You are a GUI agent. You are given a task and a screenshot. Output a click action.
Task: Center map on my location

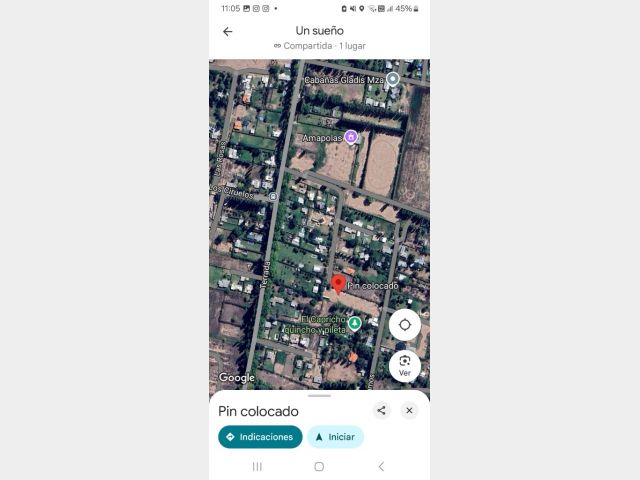tap(404, 325)
